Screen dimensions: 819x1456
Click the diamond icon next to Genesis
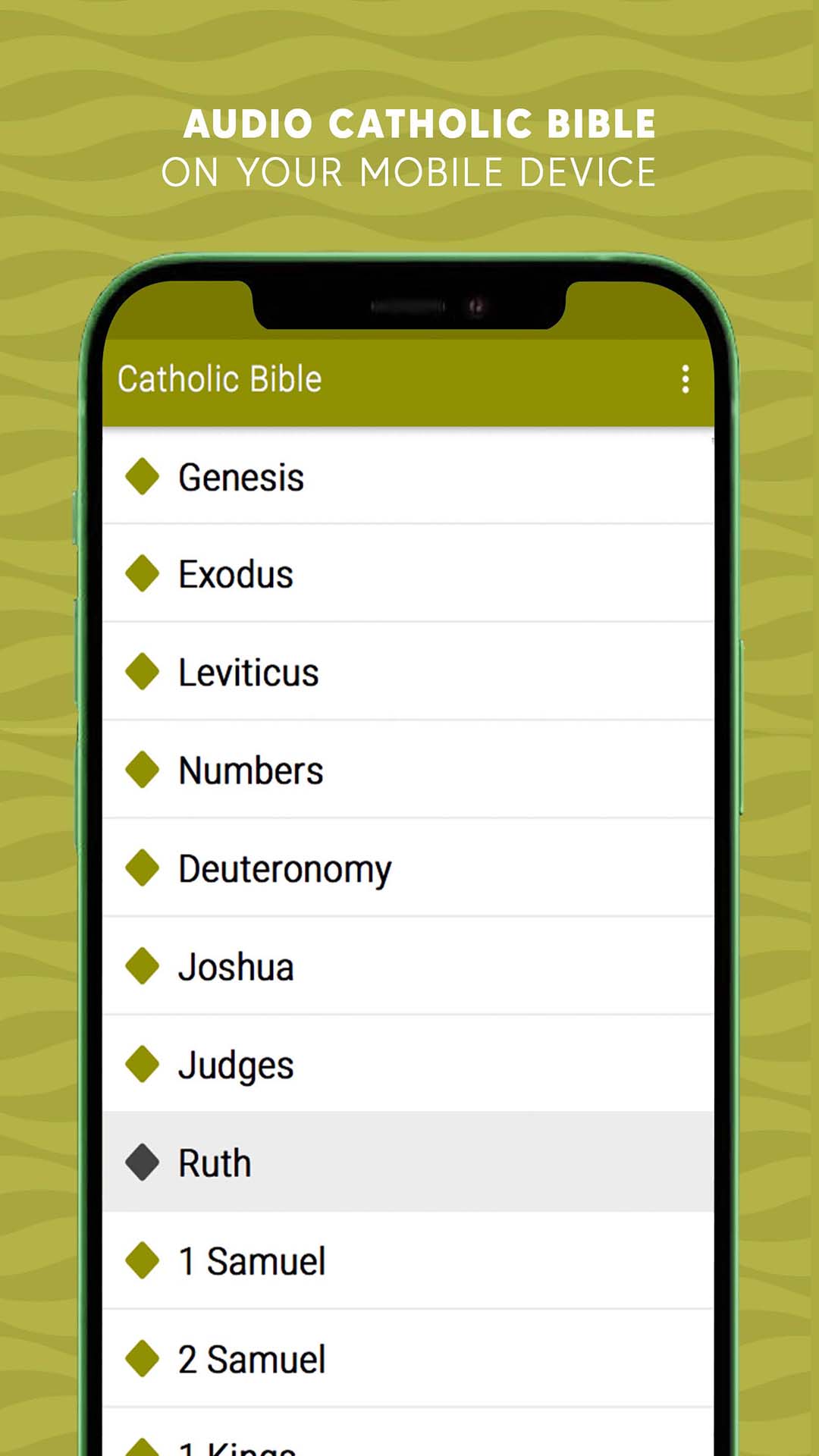pos(143,477)
